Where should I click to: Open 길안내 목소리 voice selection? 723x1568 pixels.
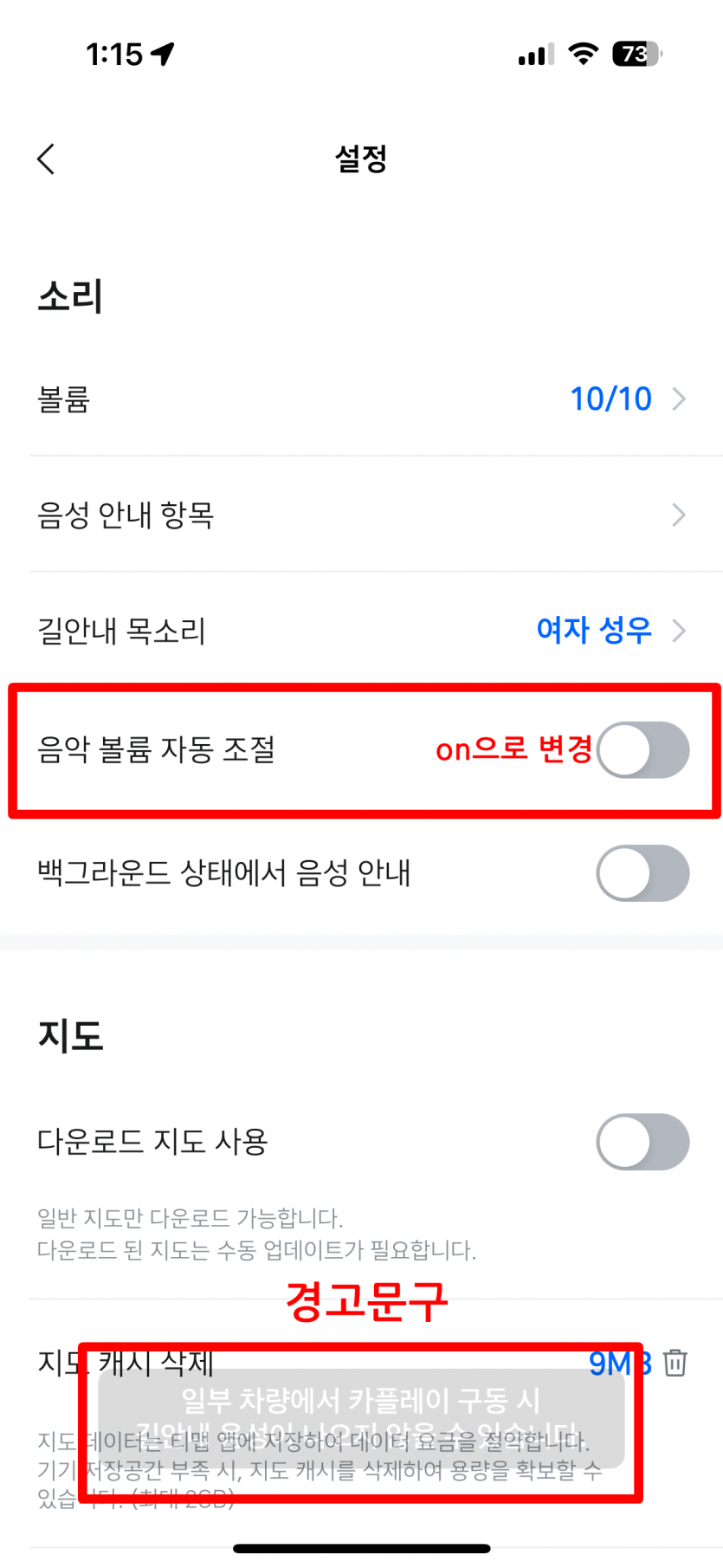[361, 631]
